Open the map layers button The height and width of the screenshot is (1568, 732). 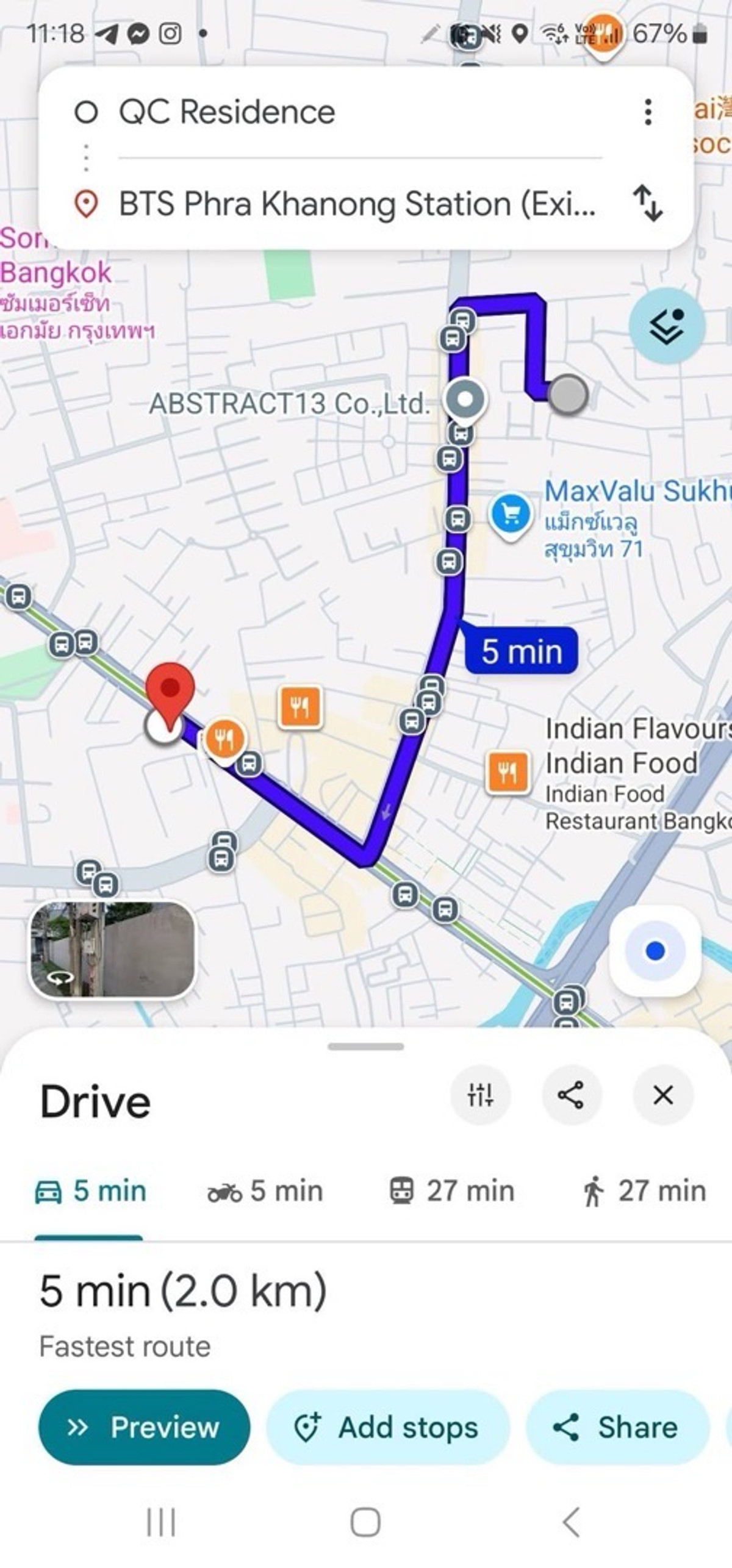[667, 326]
